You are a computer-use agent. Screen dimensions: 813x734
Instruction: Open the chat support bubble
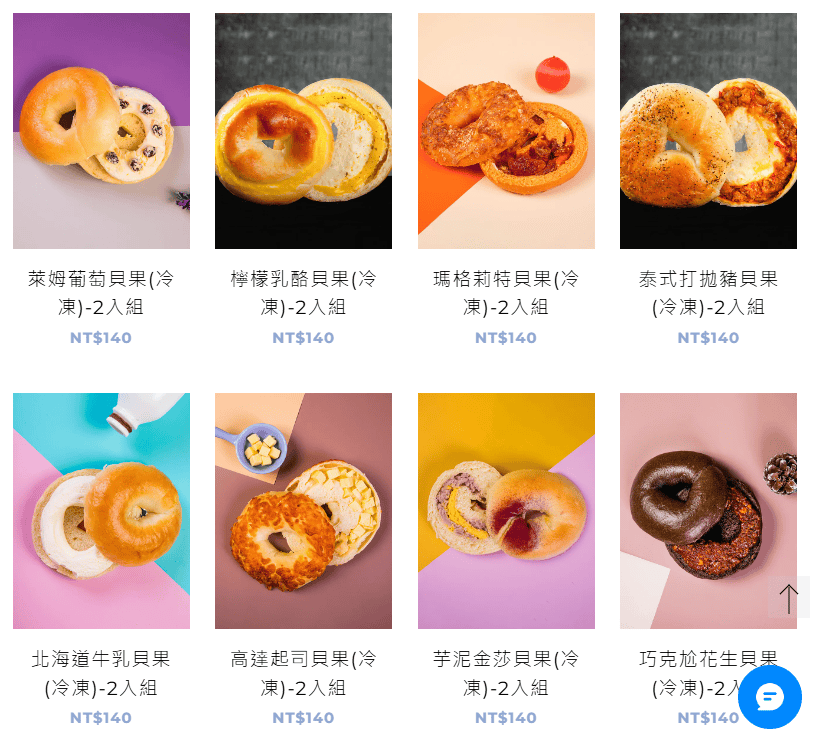point(769,697)
